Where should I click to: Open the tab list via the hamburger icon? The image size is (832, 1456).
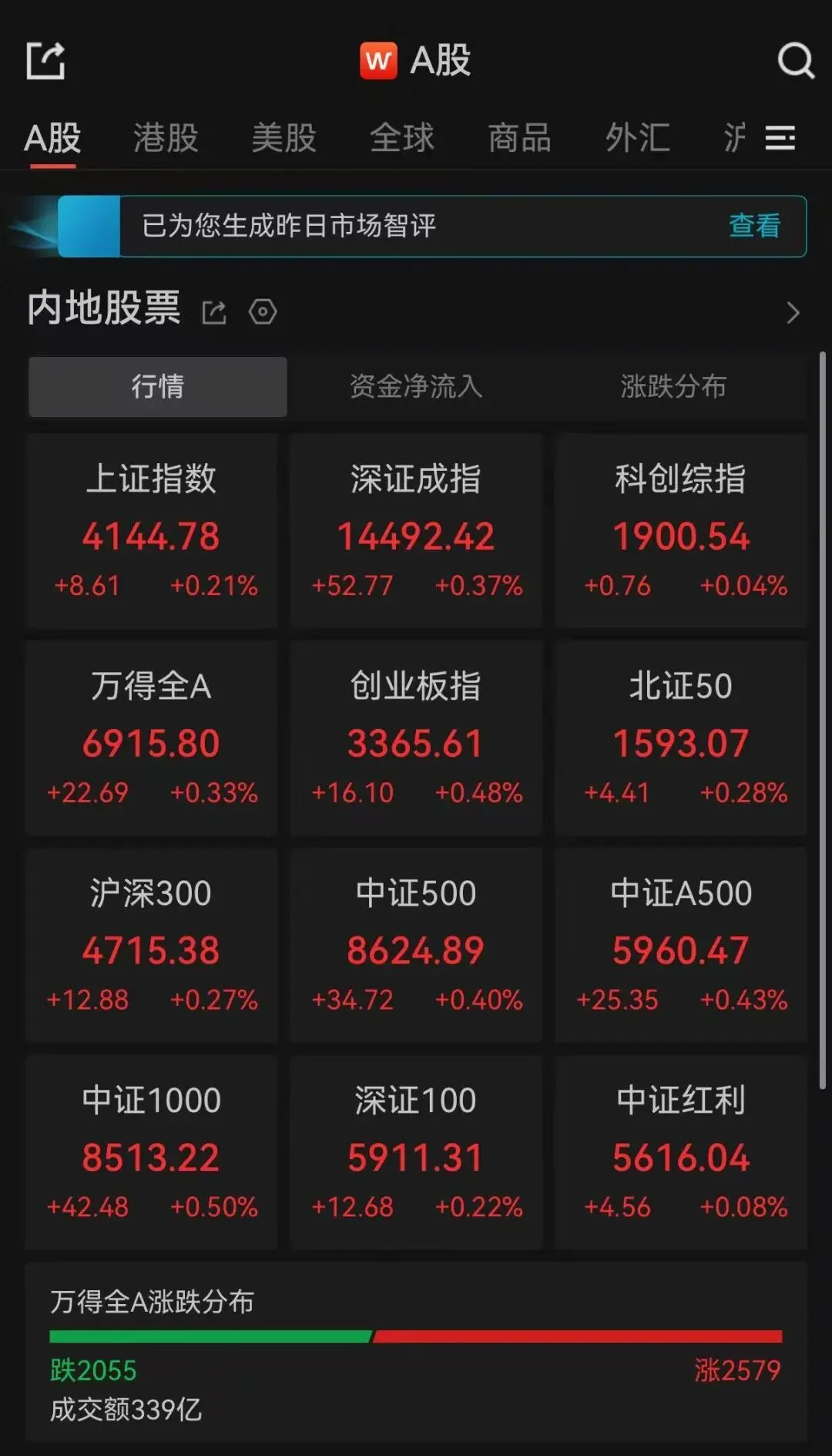(x=781, y=139)
